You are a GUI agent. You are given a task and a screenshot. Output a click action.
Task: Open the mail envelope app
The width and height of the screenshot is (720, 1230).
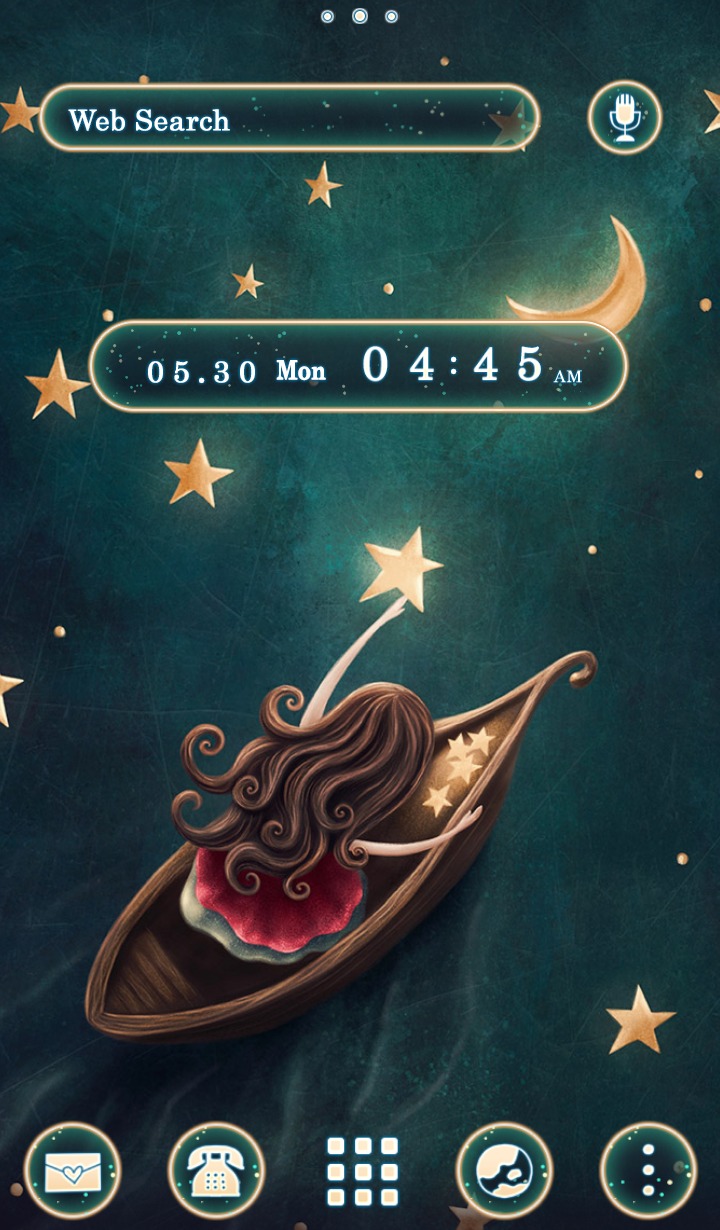[x=72, y=1170]
